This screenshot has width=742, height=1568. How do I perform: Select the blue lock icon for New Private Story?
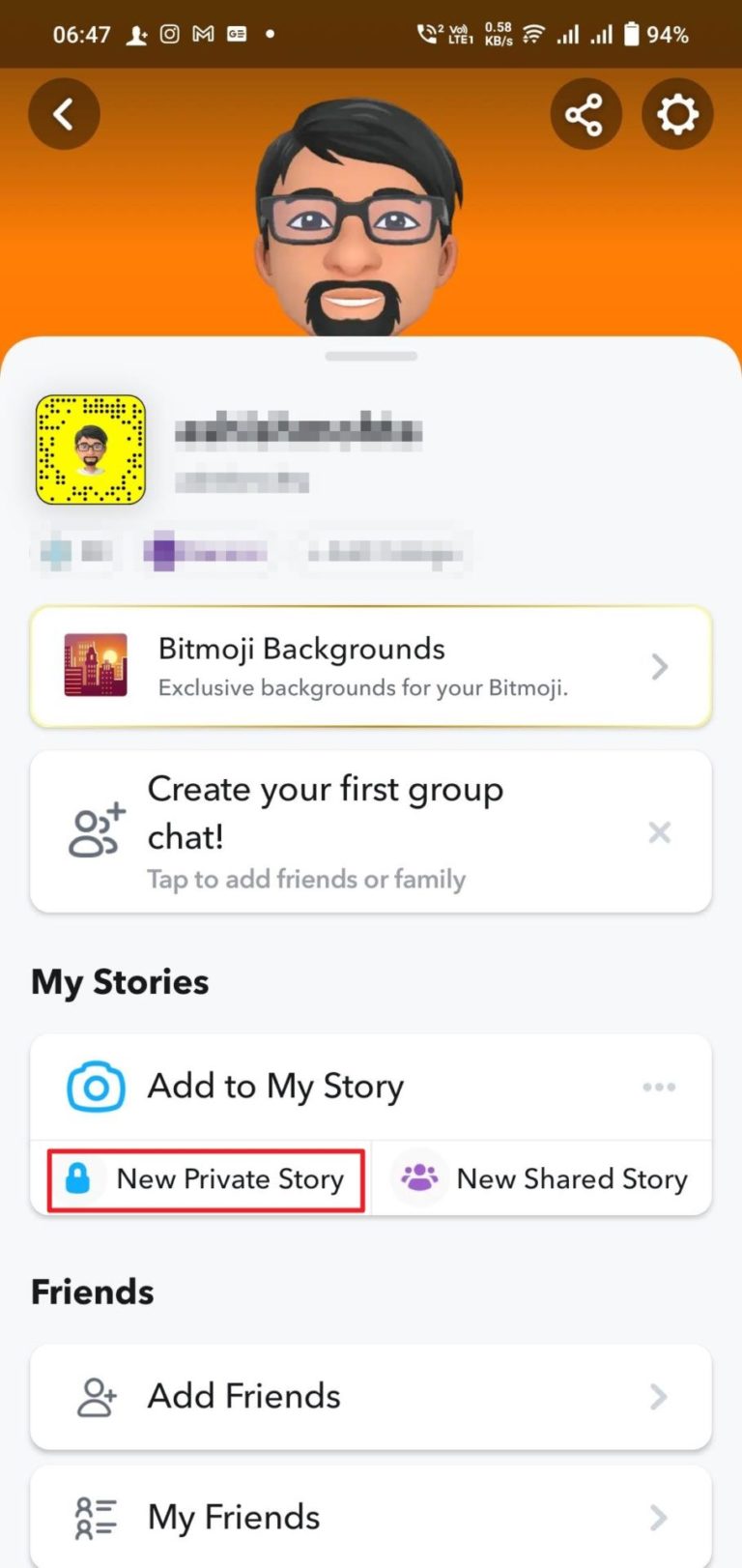pyautogui.click(x=81, y=1178)
